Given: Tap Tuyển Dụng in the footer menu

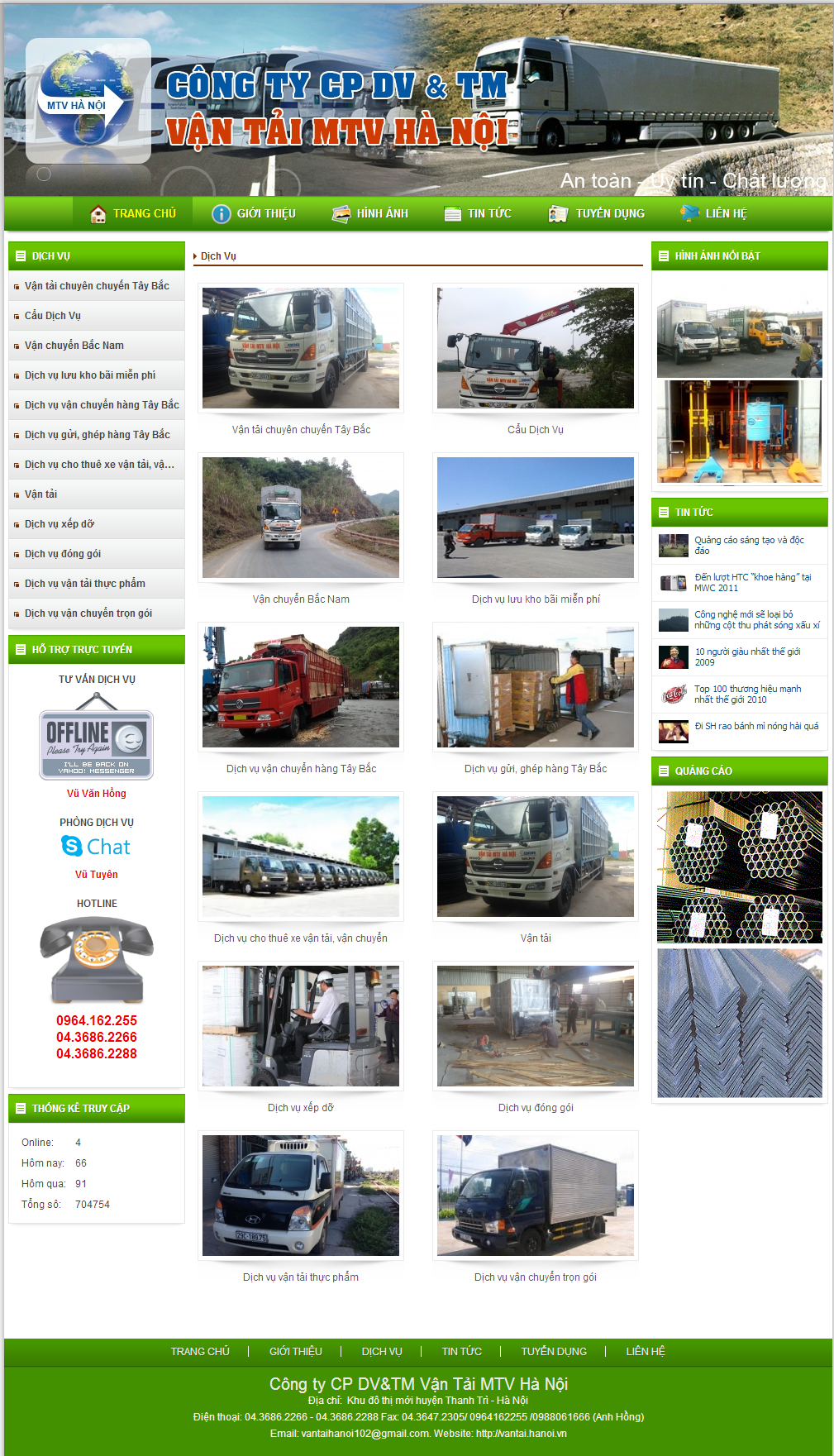Looking at the screenshot, I should coord(554,1351).
